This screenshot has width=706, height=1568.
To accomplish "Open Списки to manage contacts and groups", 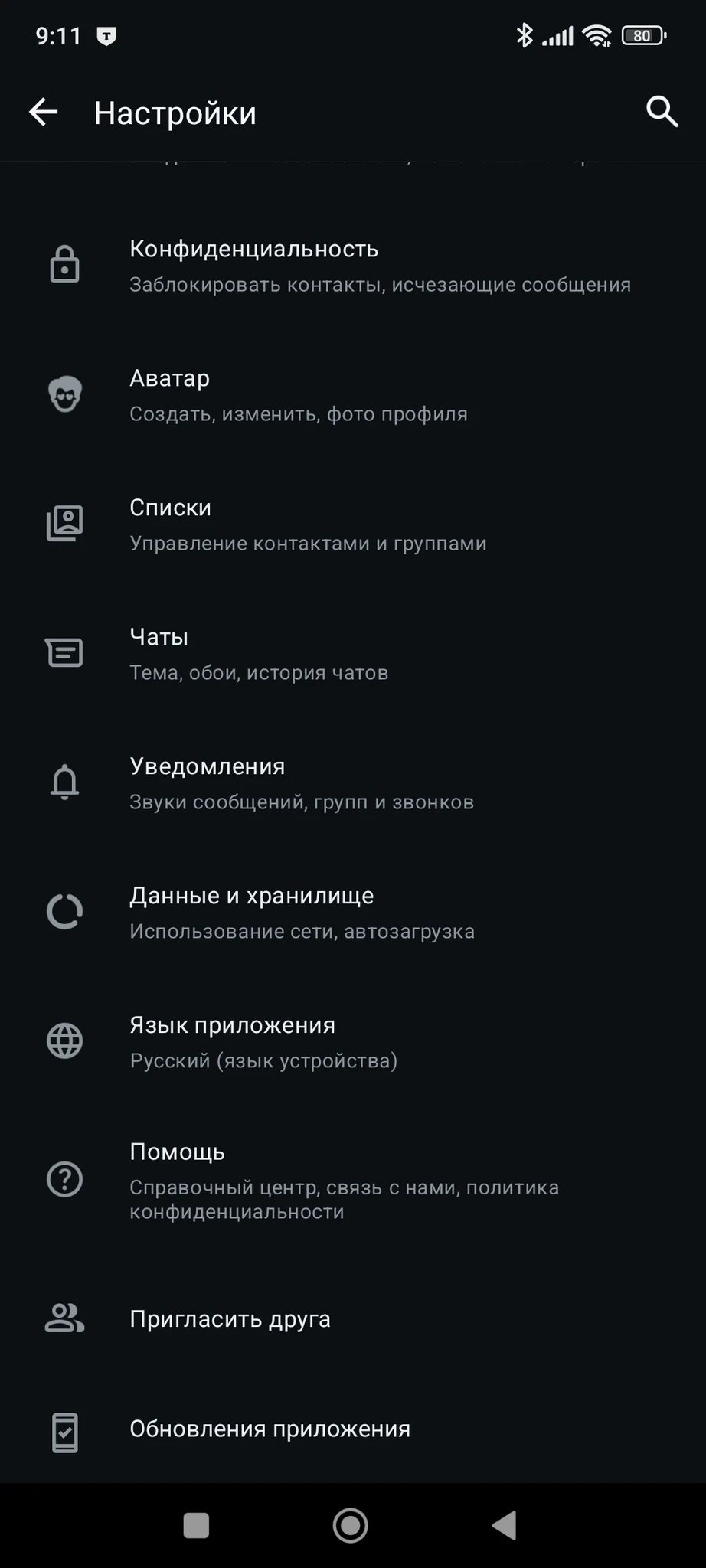I will (x=352, y=524).
